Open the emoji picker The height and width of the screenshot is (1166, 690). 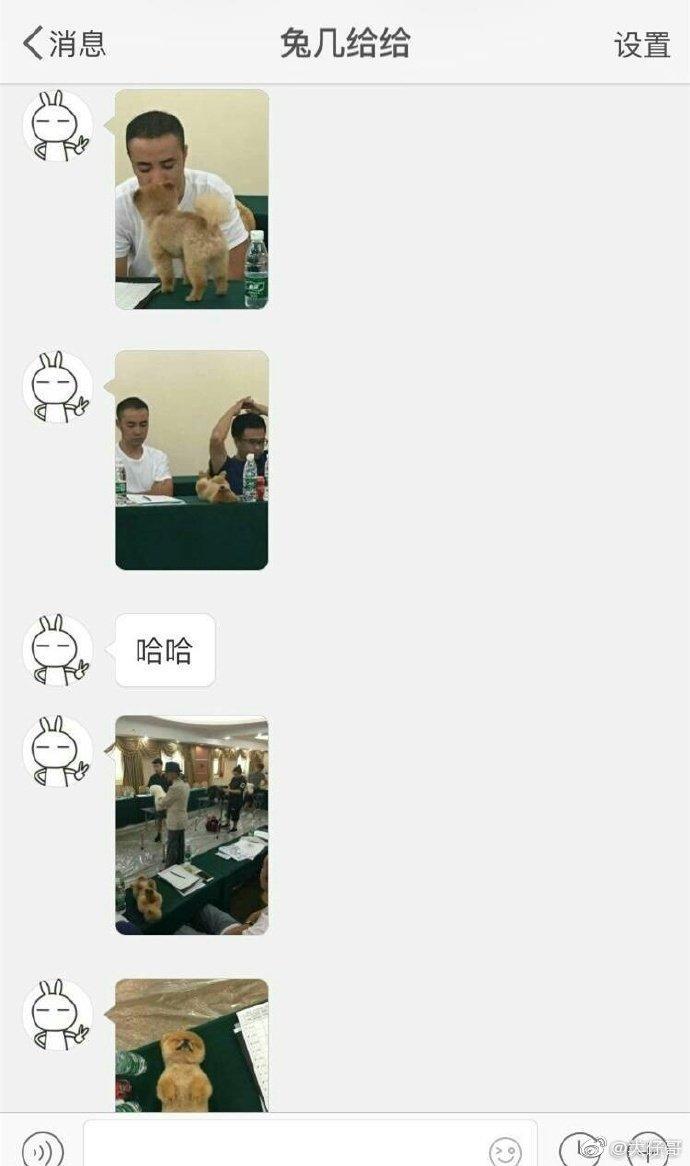505,1149
